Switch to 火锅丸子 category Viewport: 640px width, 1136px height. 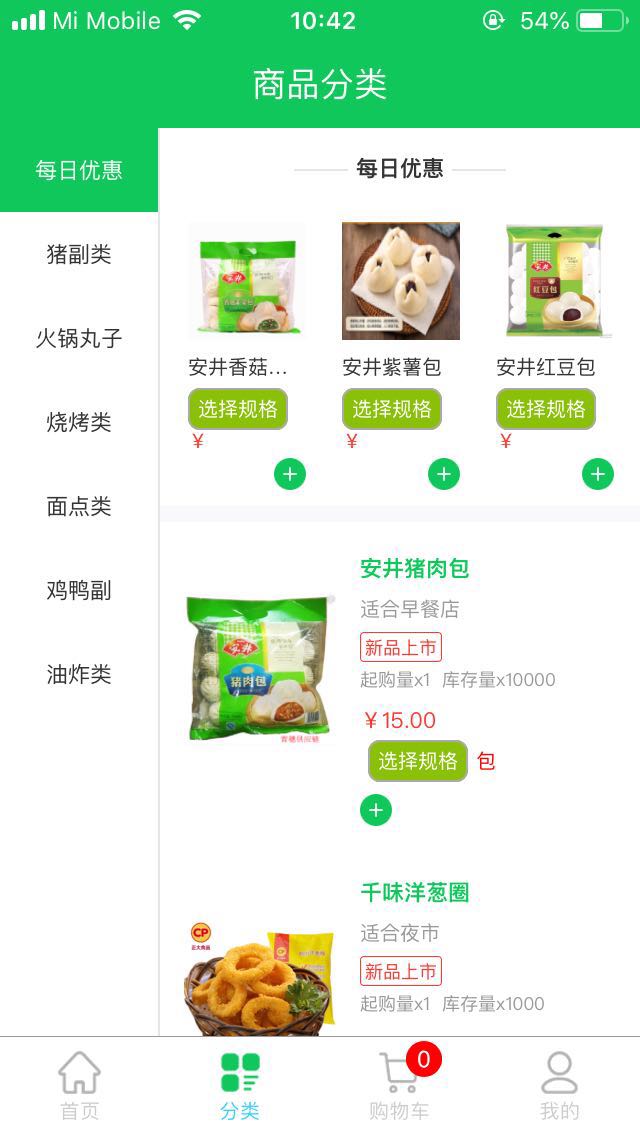click(79, 338)
